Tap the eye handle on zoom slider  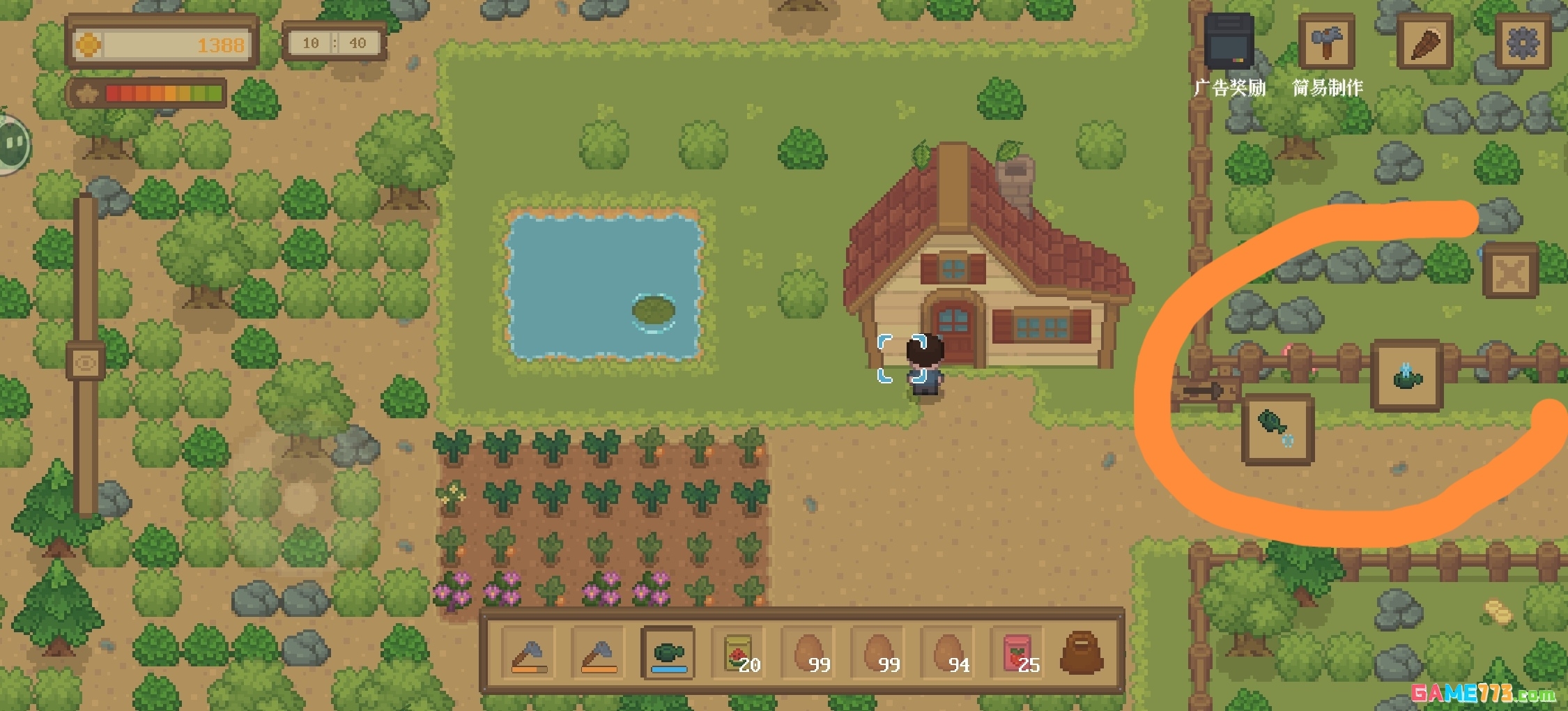coord(85,362)
